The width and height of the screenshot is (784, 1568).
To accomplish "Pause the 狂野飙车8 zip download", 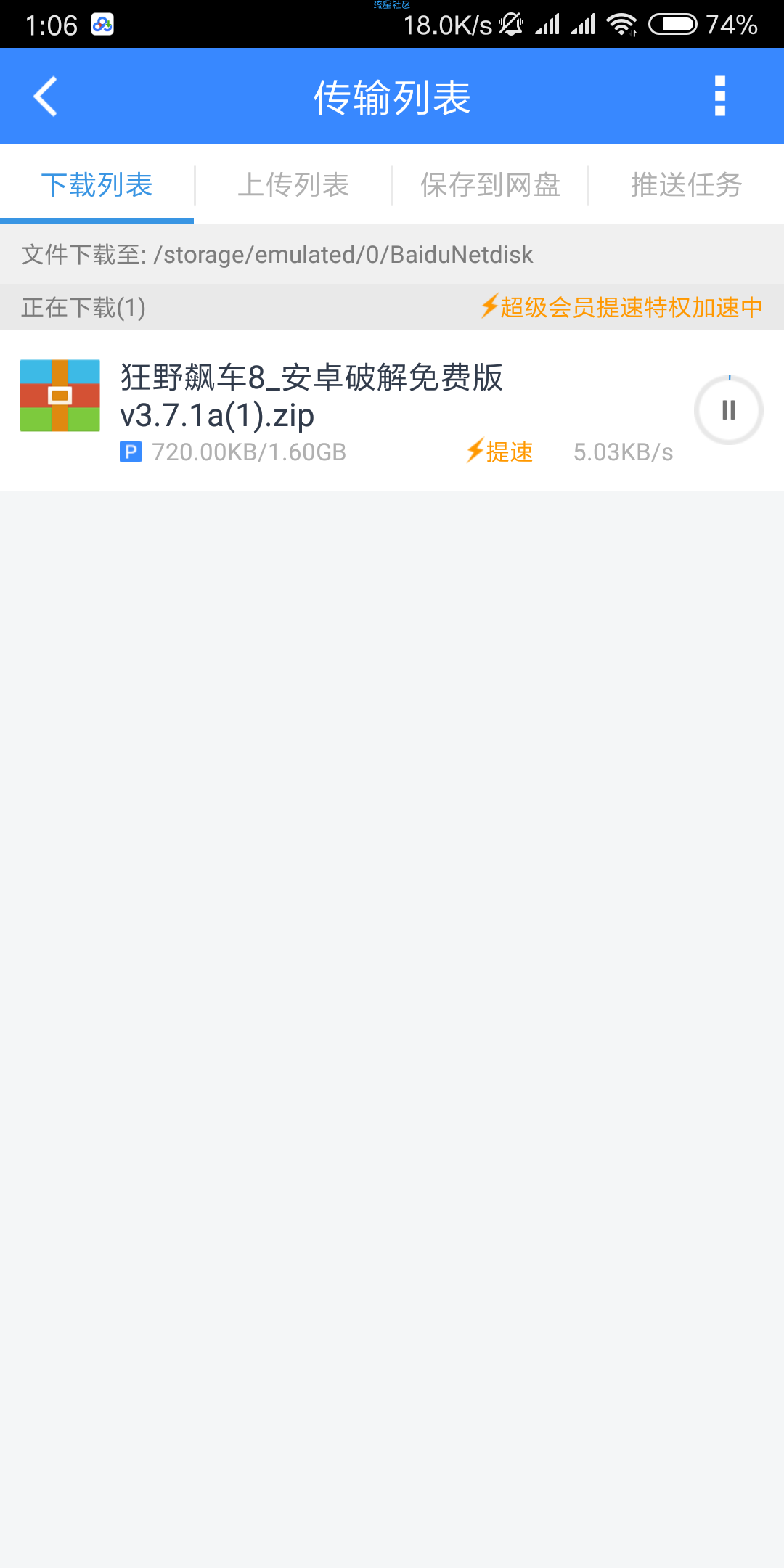I will pyautogui.click(x=729, y=410).
